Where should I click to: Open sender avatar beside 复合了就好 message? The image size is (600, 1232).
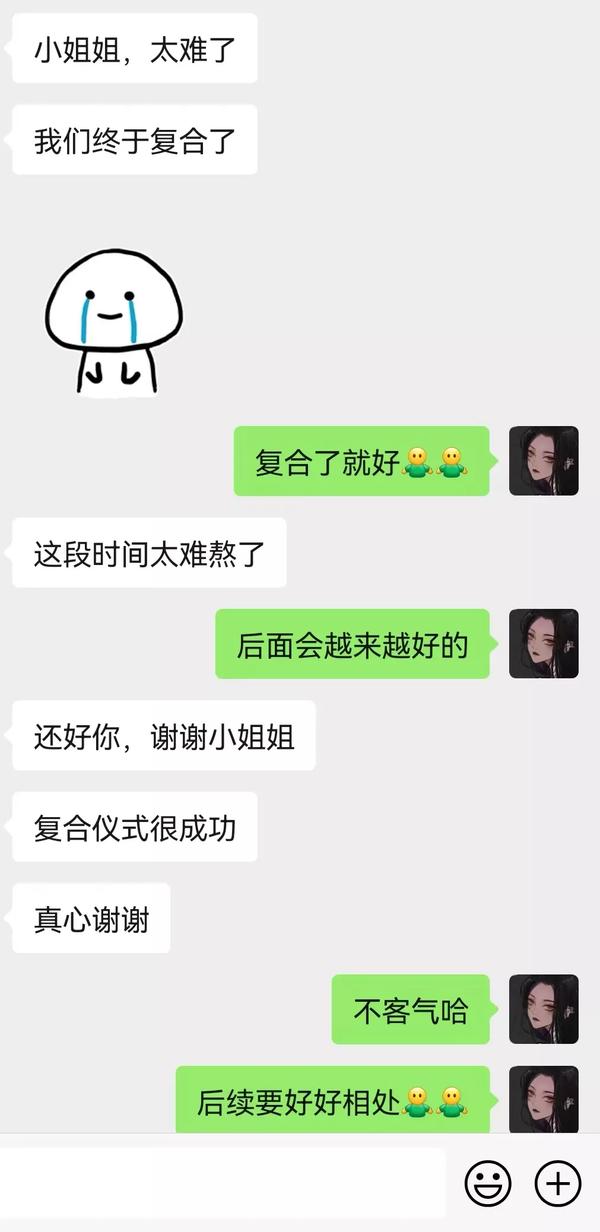(x=544, y=461)
